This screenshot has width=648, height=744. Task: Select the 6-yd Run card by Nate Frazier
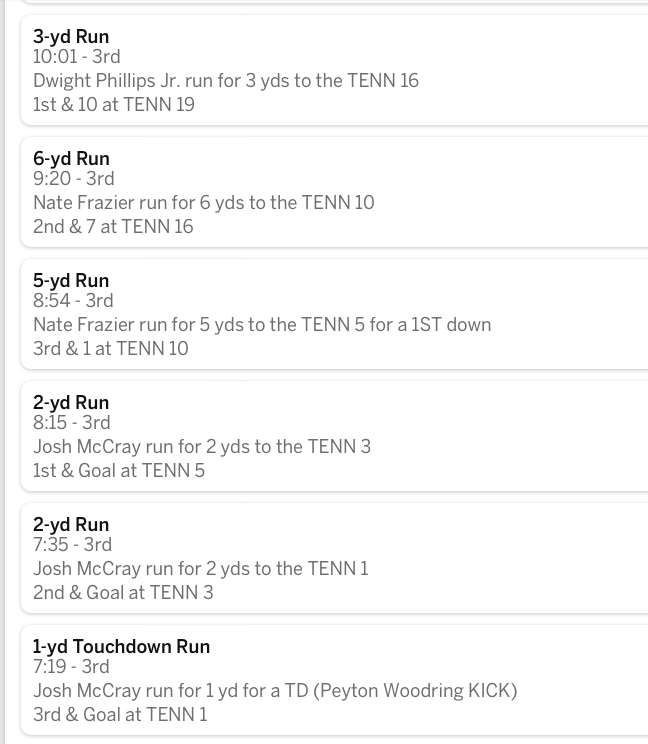pyautogui.click(x=334, y=192)
